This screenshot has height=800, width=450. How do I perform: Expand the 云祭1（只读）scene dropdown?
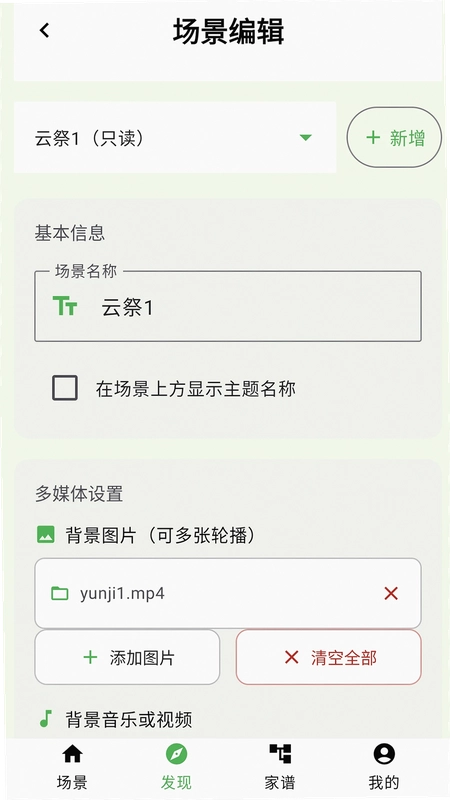click(x=175, y=137)
